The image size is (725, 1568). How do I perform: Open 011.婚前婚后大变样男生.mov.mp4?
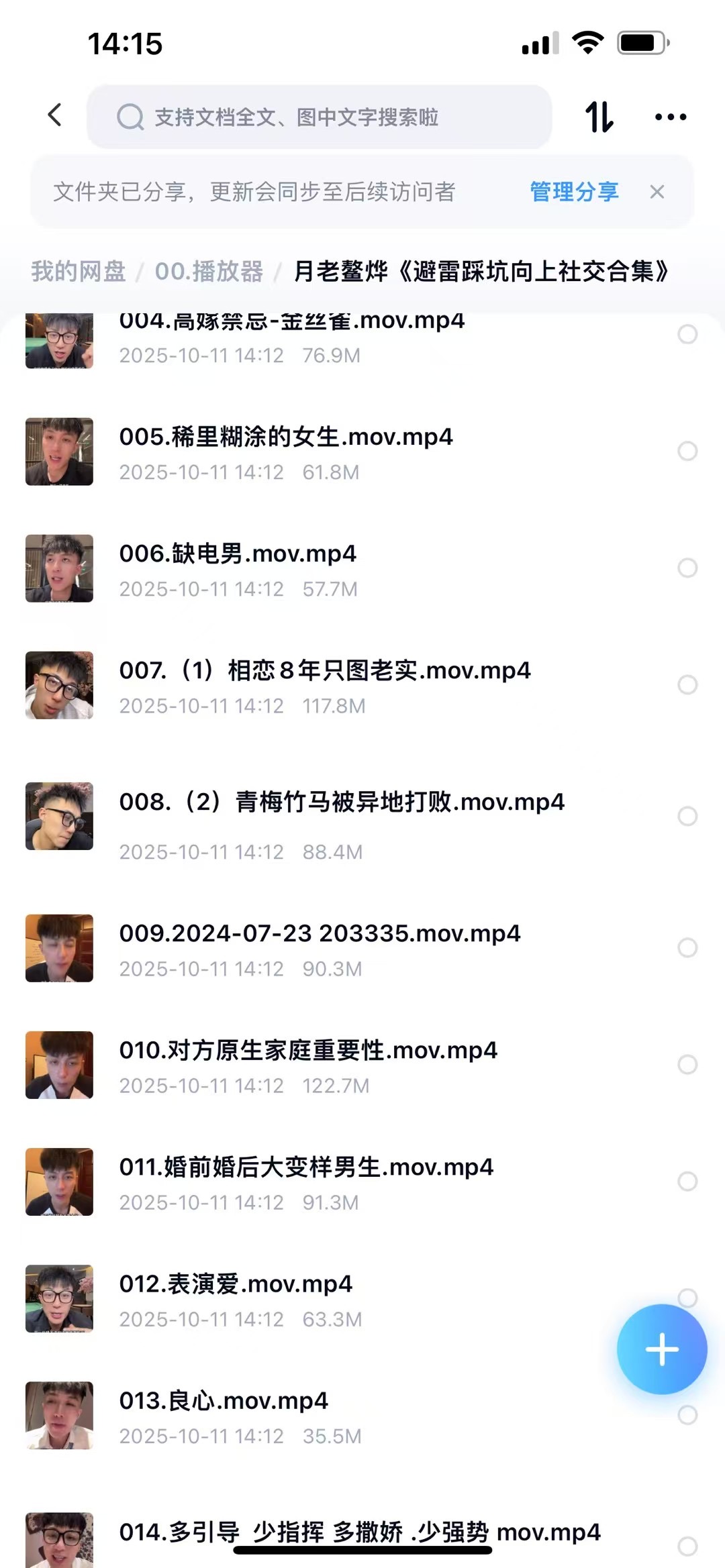click(x=306, y=1167)
